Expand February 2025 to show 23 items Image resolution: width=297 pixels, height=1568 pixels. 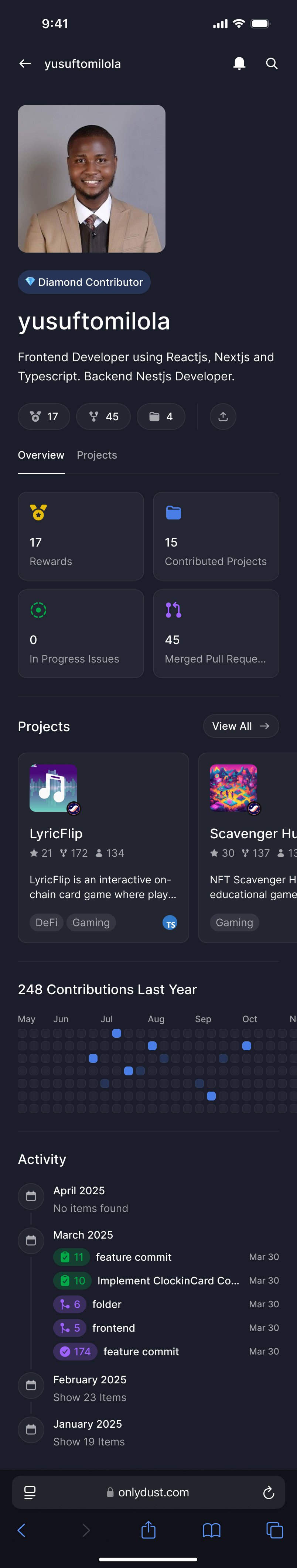89,1397
